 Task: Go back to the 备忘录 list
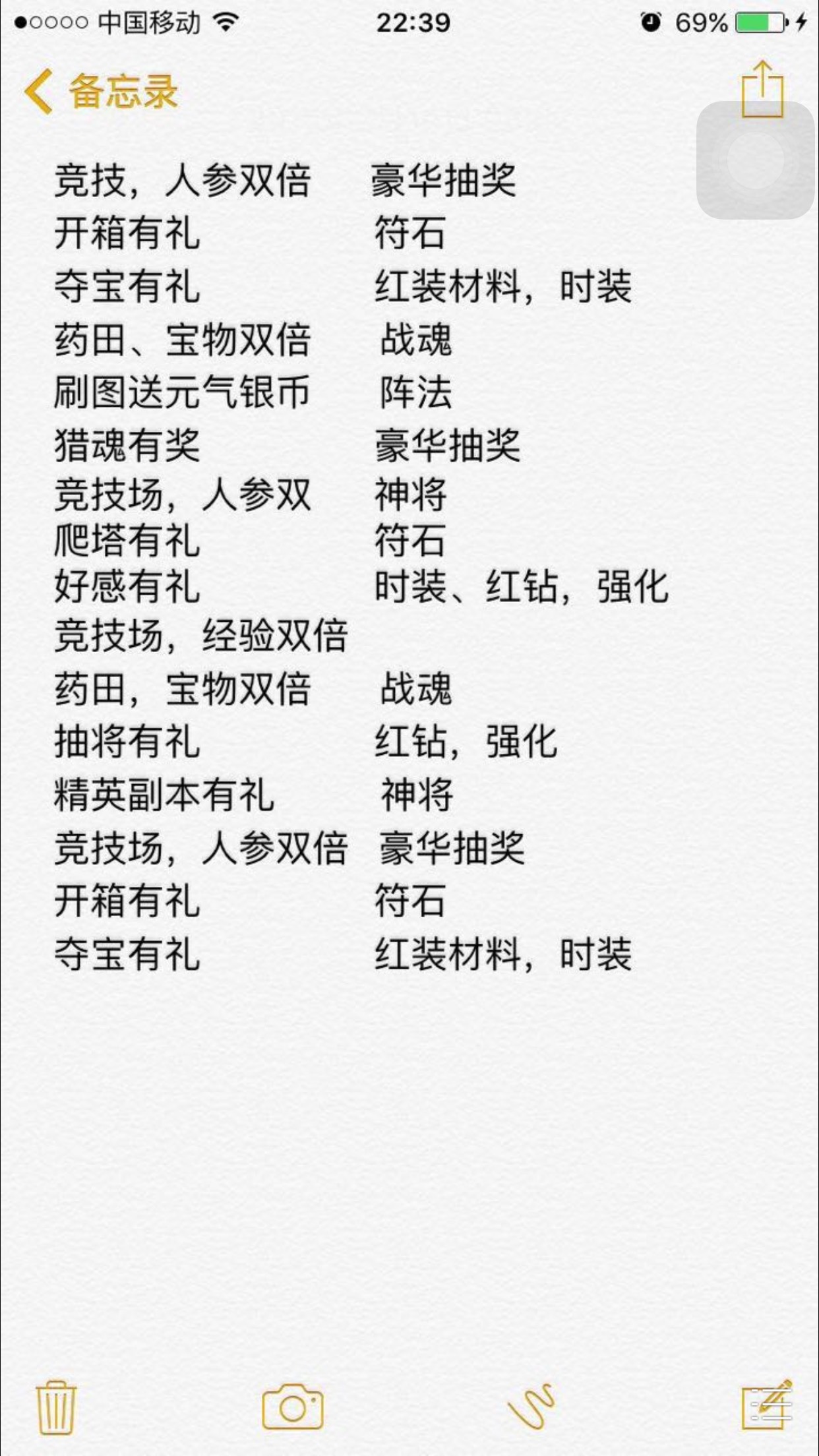pyautogui.click(x=101, y=91)
